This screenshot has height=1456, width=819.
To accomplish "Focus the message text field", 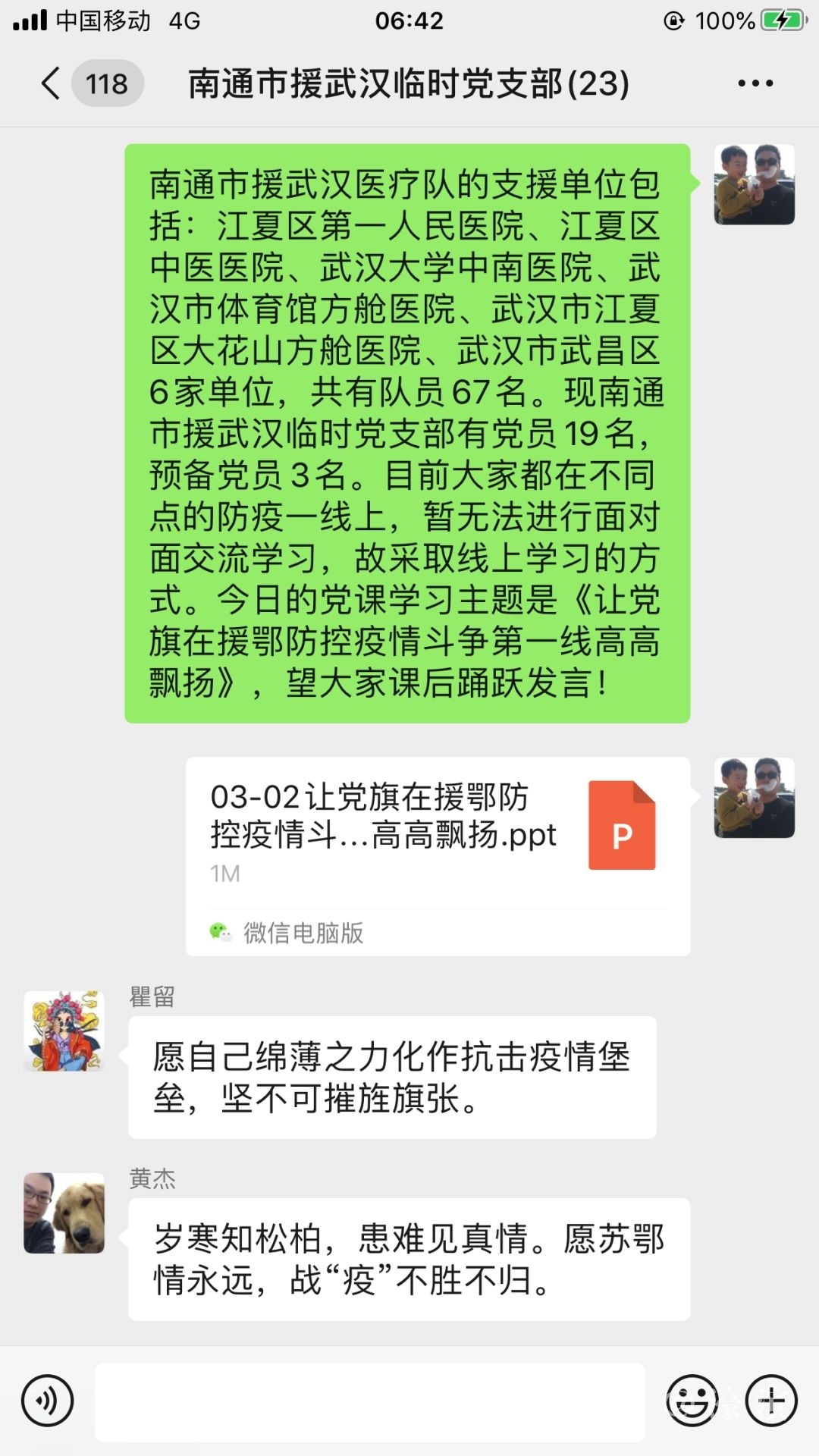I will [x=369, y=1402].
